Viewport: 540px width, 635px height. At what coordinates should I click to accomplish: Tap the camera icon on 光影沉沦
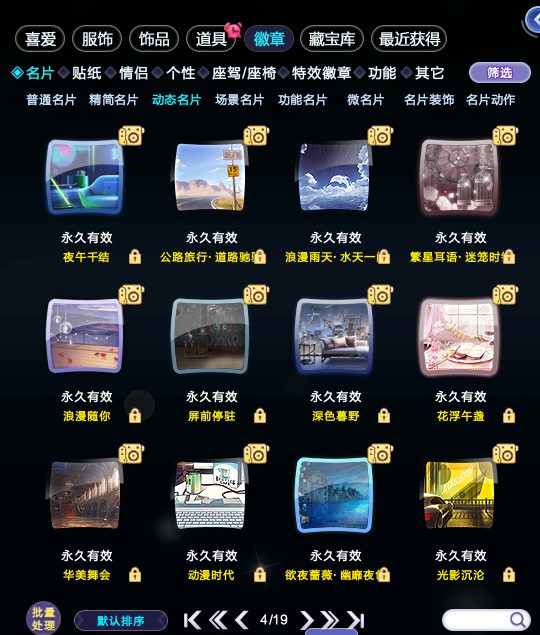505,454
